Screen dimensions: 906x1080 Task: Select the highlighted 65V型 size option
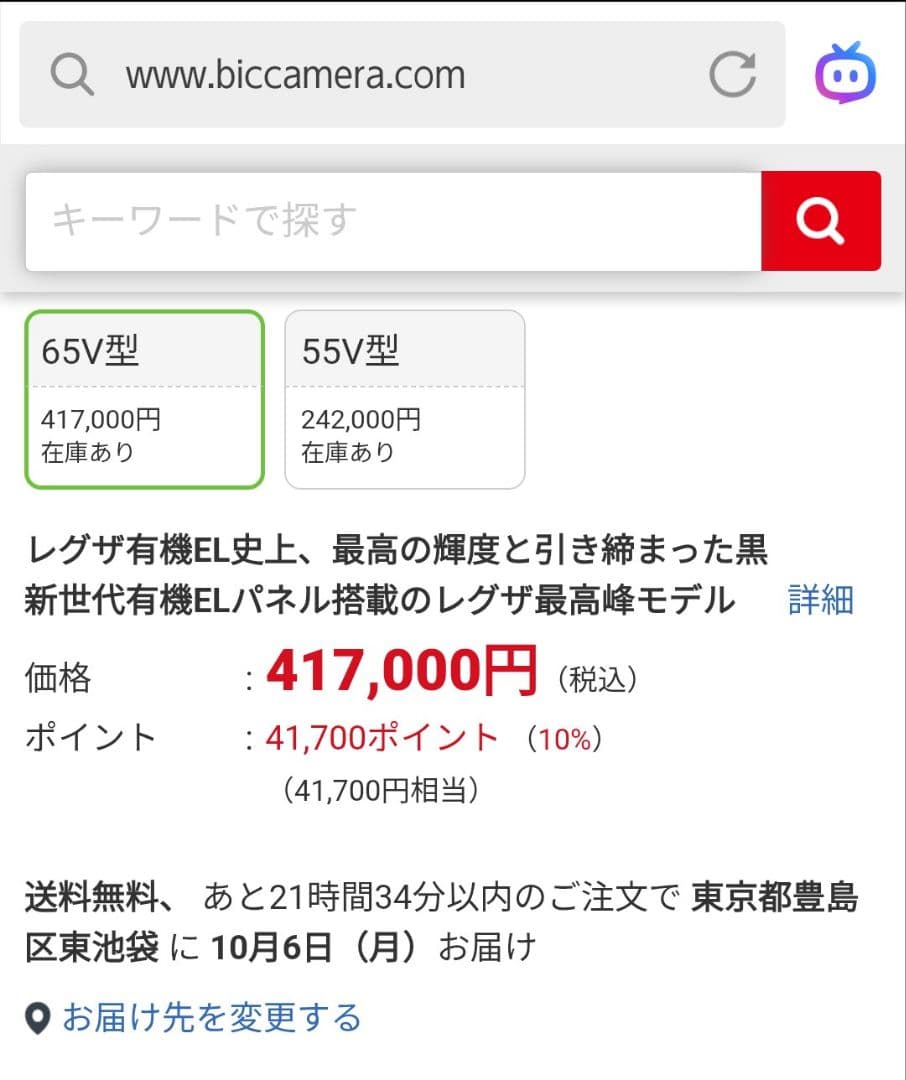144,400
